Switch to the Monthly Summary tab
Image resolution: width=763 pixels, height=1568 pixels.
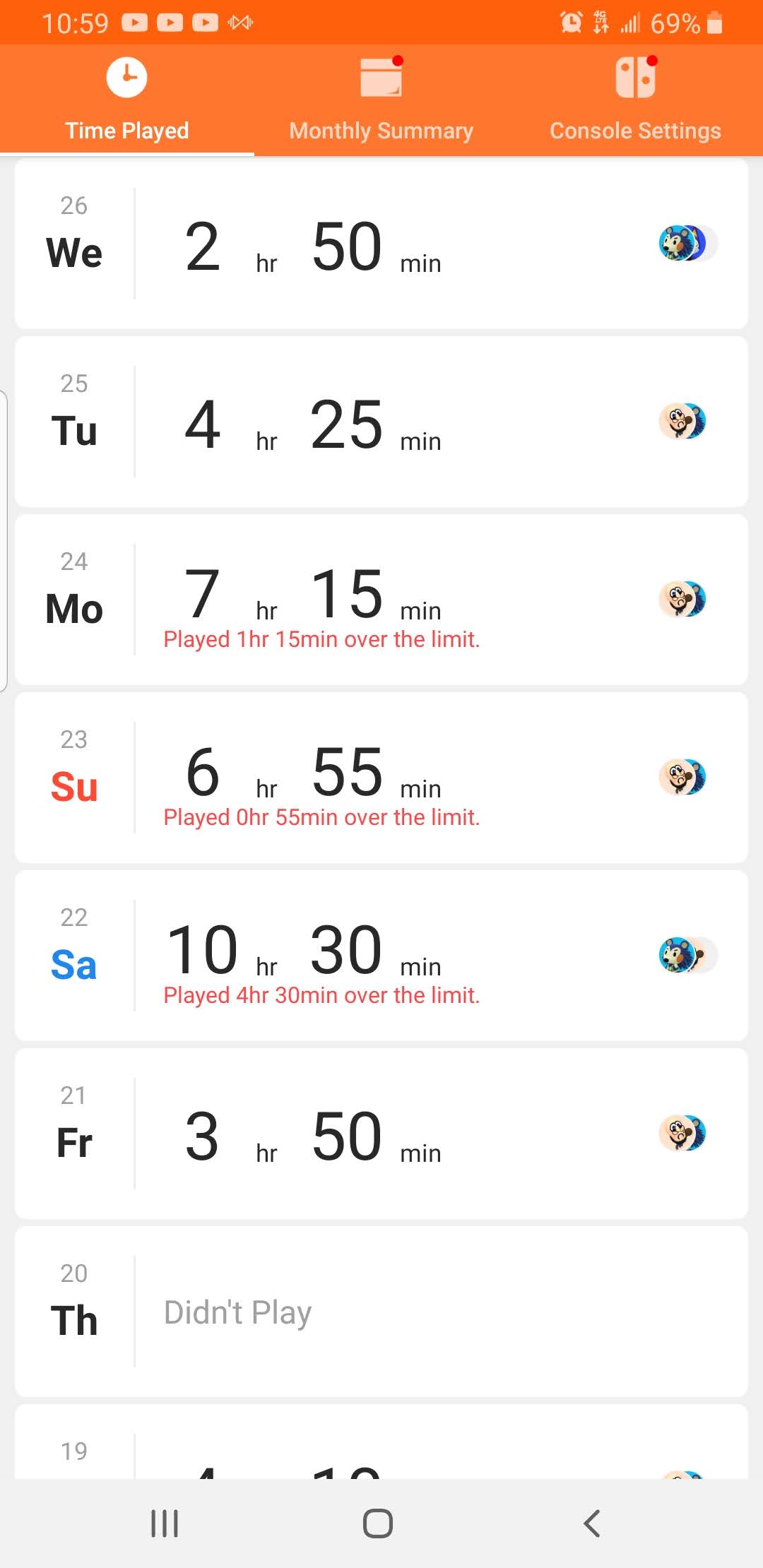pyautogui.click(x=381, y=100)
